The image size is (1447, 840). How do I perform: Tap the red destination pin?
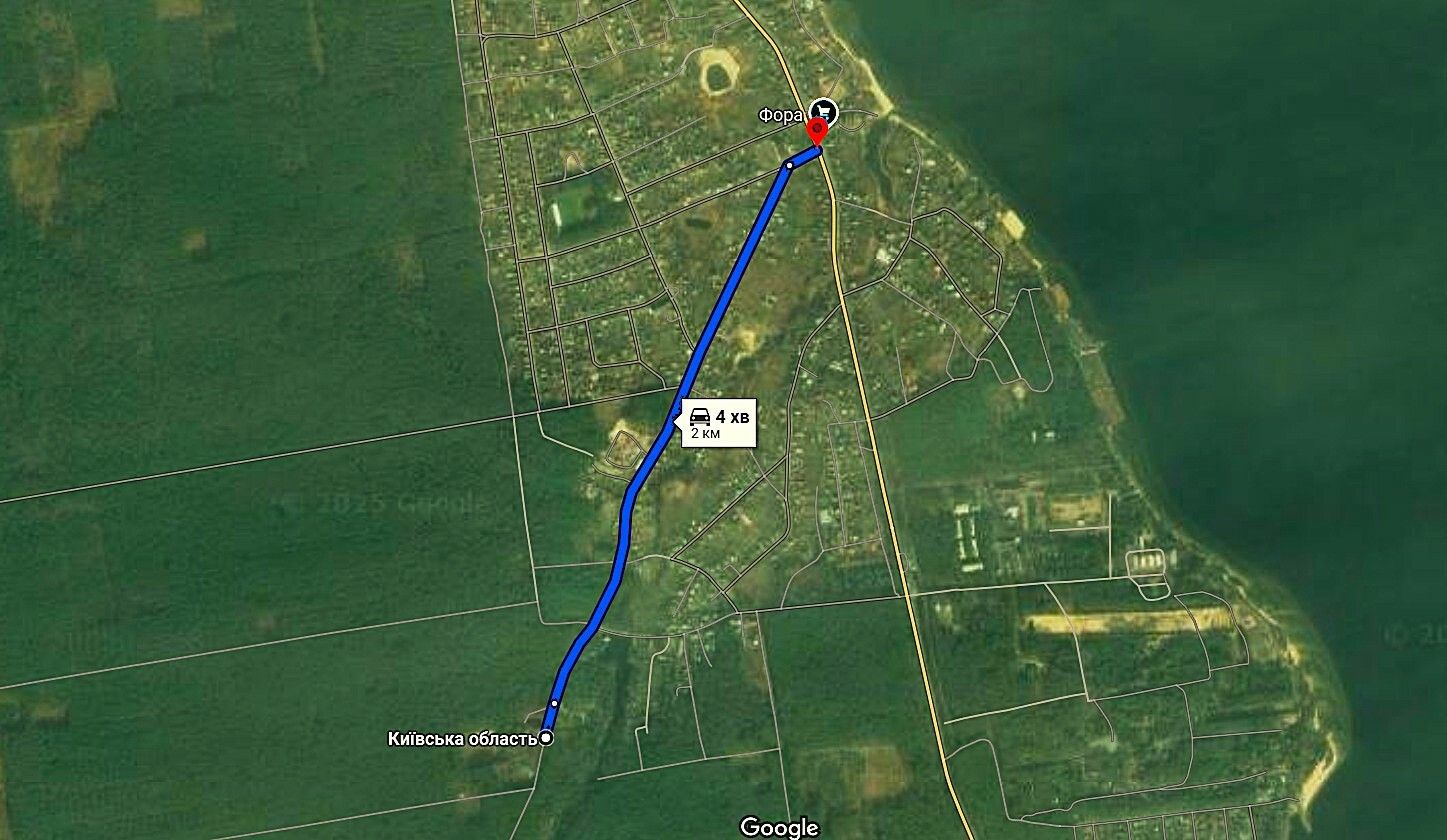tap(818, 132)
